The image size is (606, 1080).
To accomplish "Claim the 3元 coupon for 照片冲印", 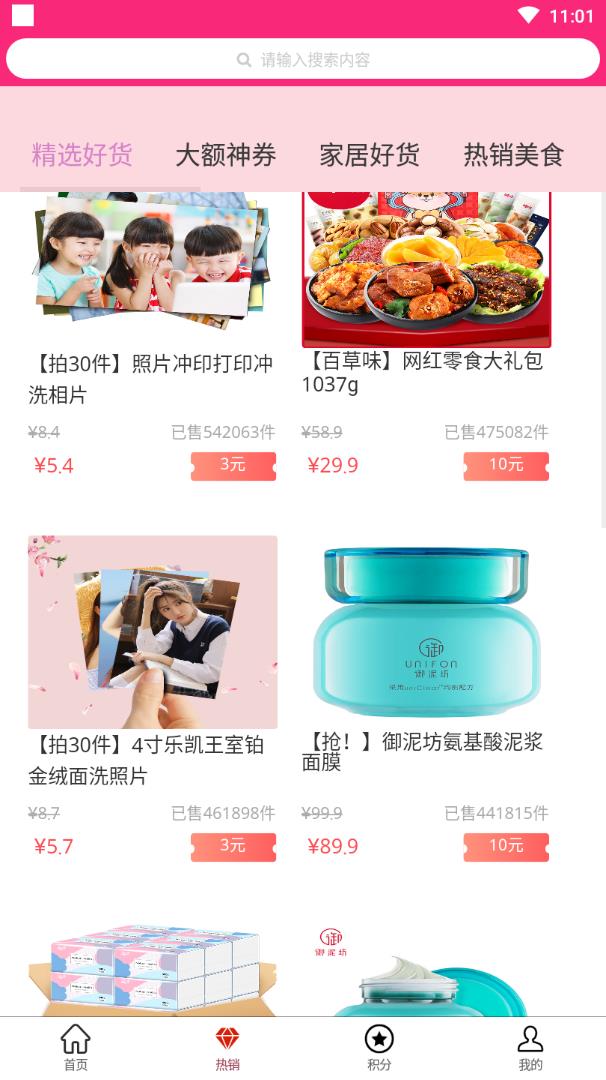I will pyautogui.click(x=233, y=466).
